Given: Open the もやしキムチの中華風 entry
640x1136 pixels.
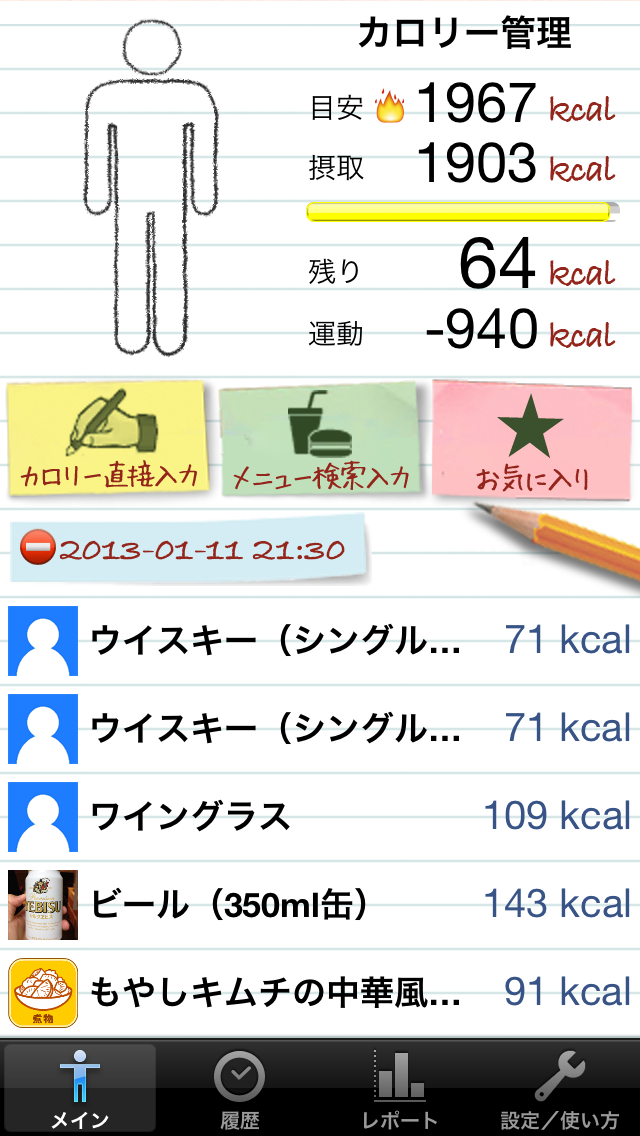Looking at the screenshot, I should [320, 993].
